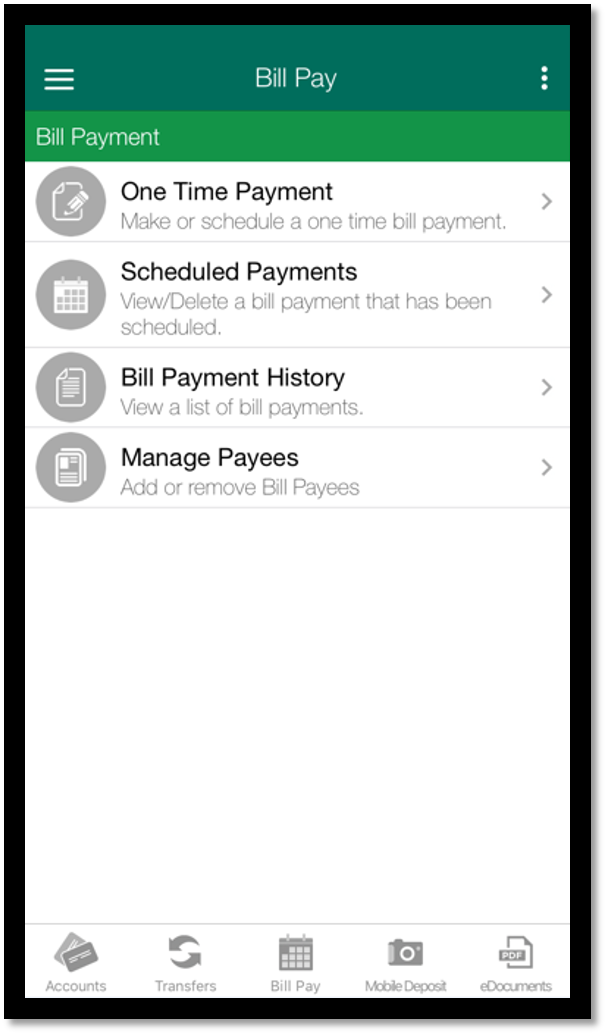Switch to the Accounts tab

pyautogui.click(x=76, y=962)
